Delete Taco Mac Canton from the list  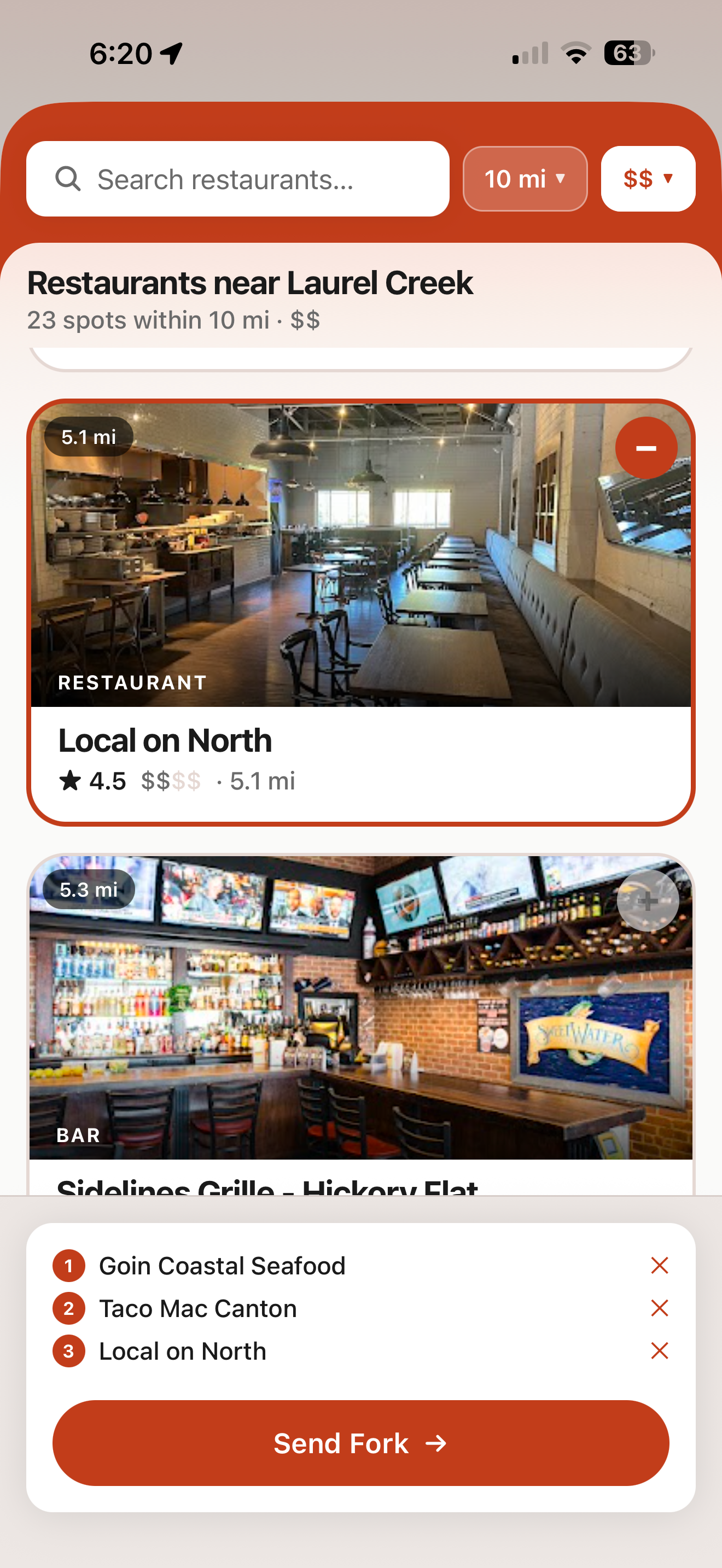pyautogui.click(x=659, y=1308)
